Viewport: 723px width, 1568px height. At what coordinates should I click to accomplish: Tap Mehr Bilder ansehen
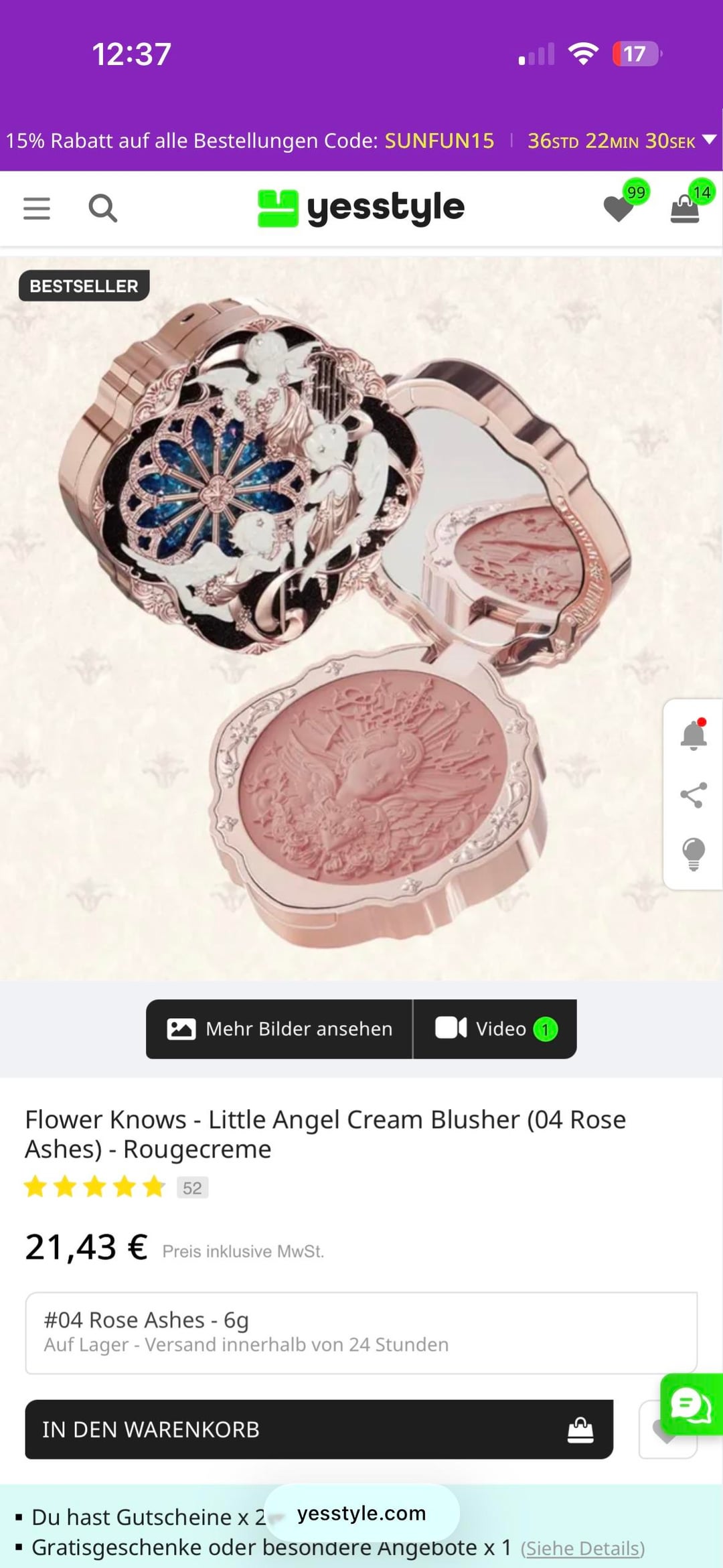tap(280, 1029)
